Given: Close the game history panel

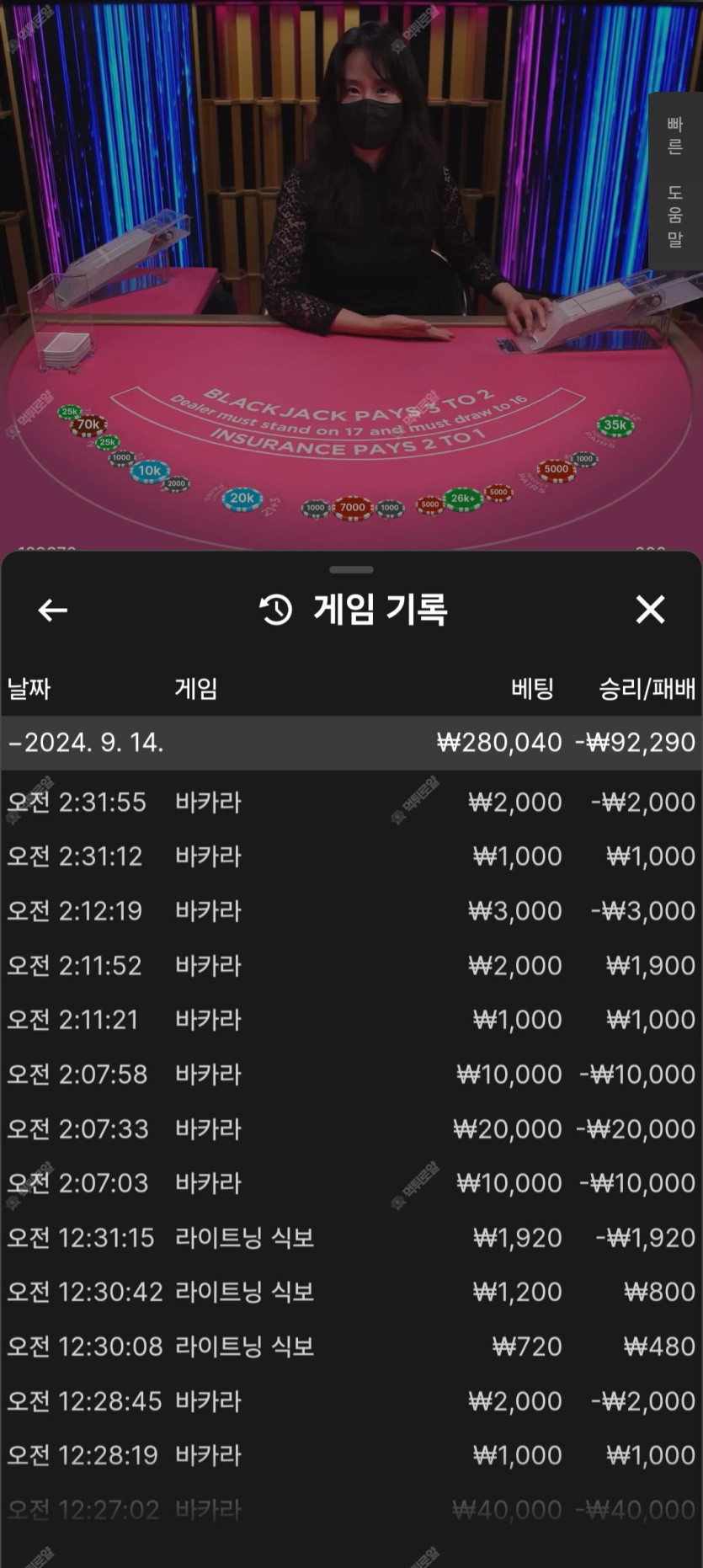Looking at the screenshot, I should [650, 610].
